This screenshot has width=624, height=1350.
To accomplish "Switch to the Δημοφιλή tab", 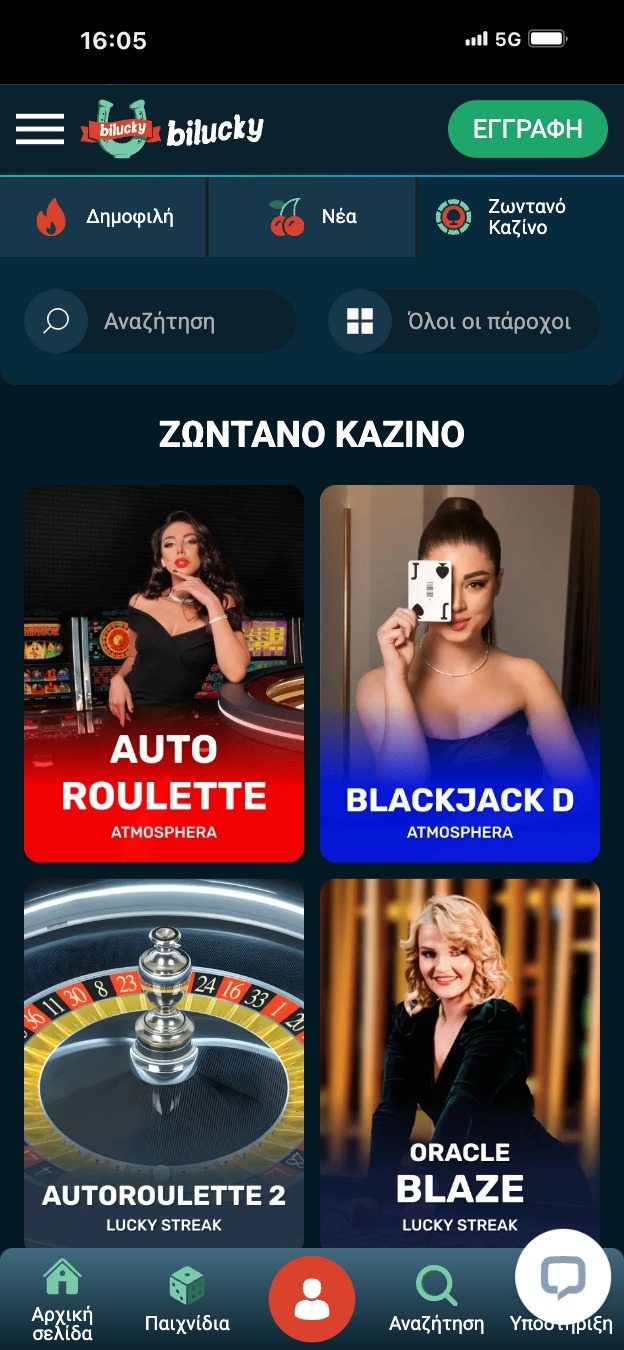I will tap(105, 216).
